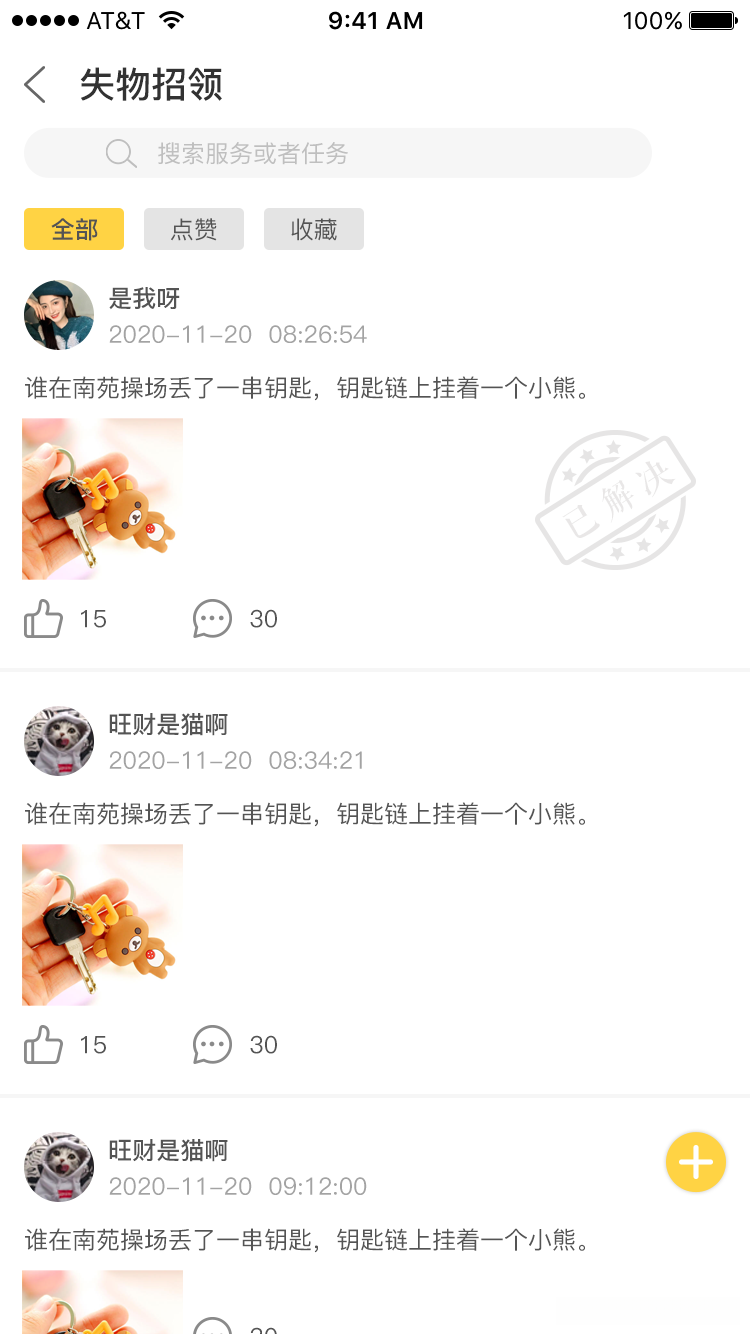Open avatar of the 08:34:21 post

click(59, 741)
